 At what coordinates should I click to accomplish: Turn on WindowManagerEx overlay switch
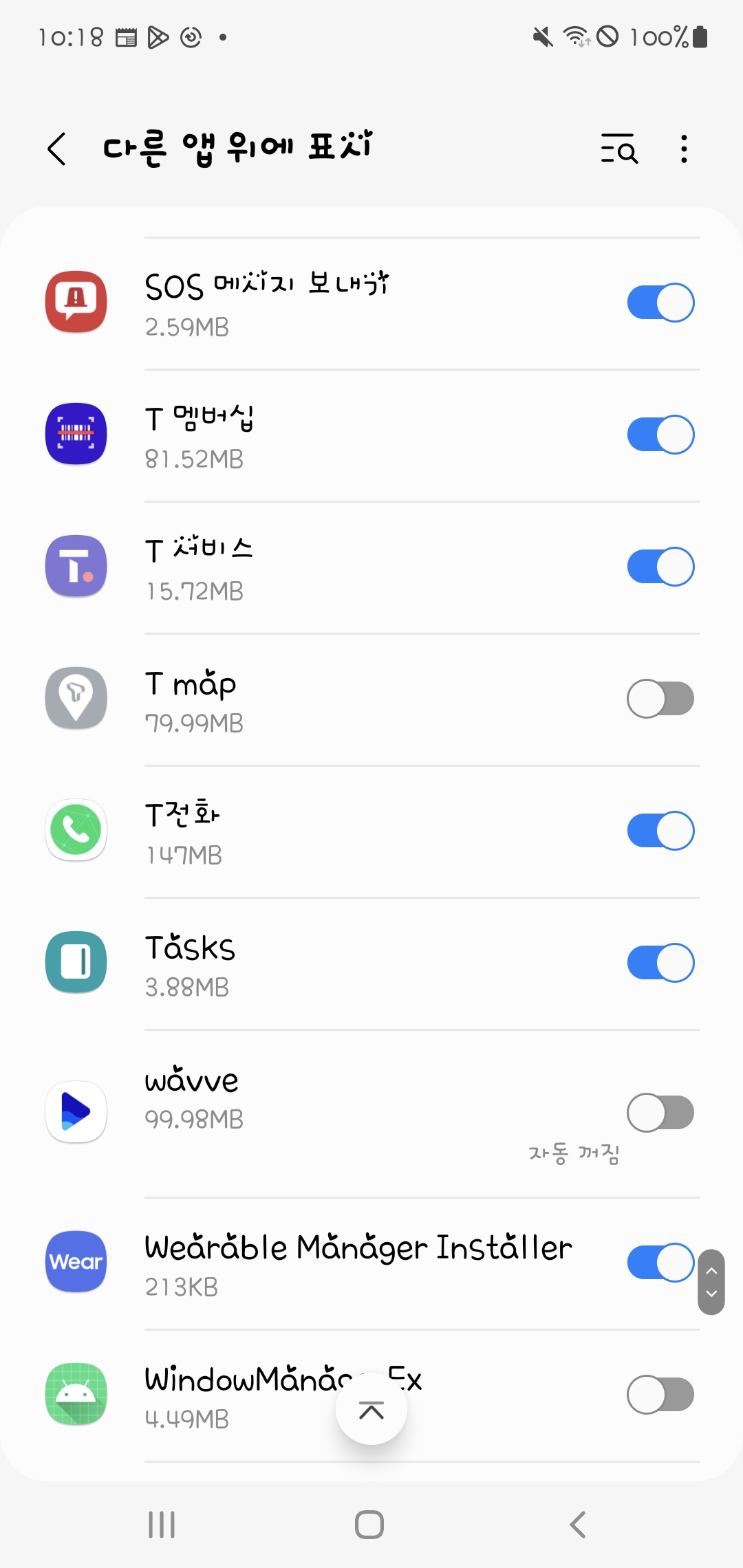660,1395
